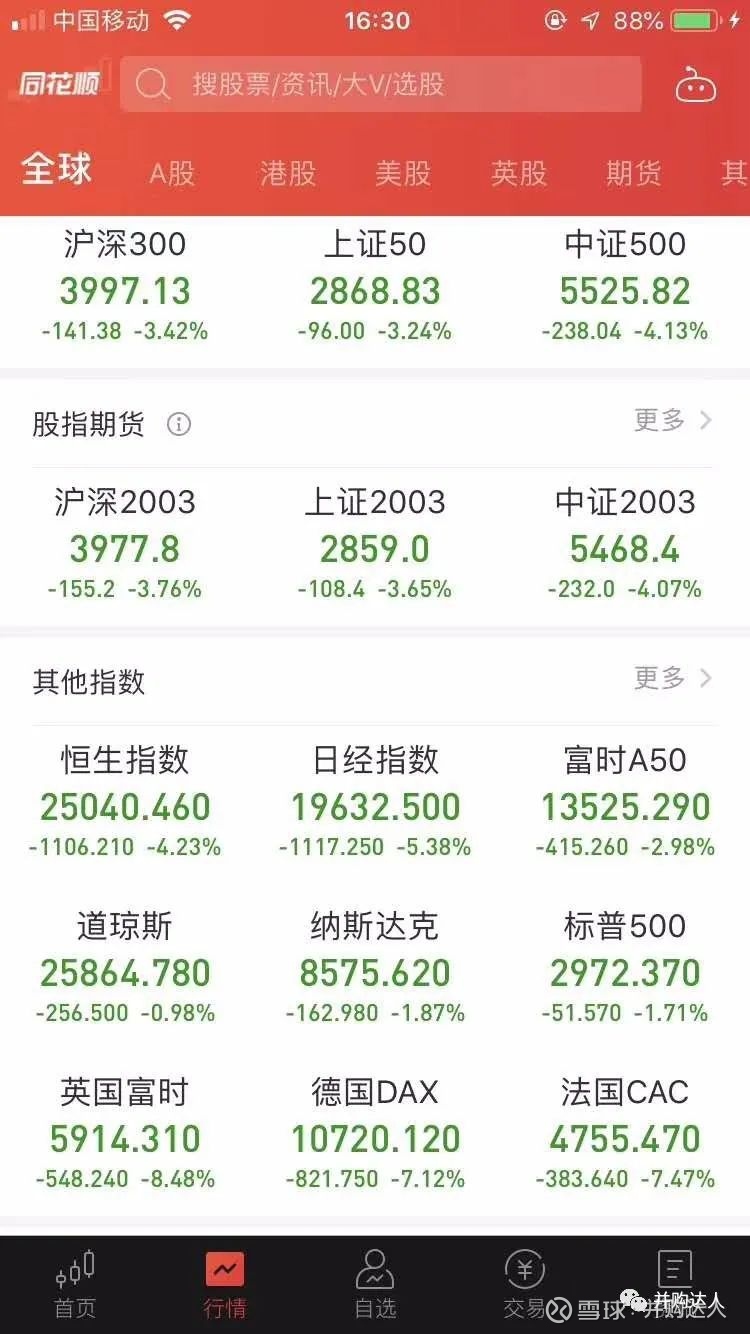Viewport: 750px width, 1334px height.
Task: Select the 期货 futures tab
Action: (x=632, y=173)
